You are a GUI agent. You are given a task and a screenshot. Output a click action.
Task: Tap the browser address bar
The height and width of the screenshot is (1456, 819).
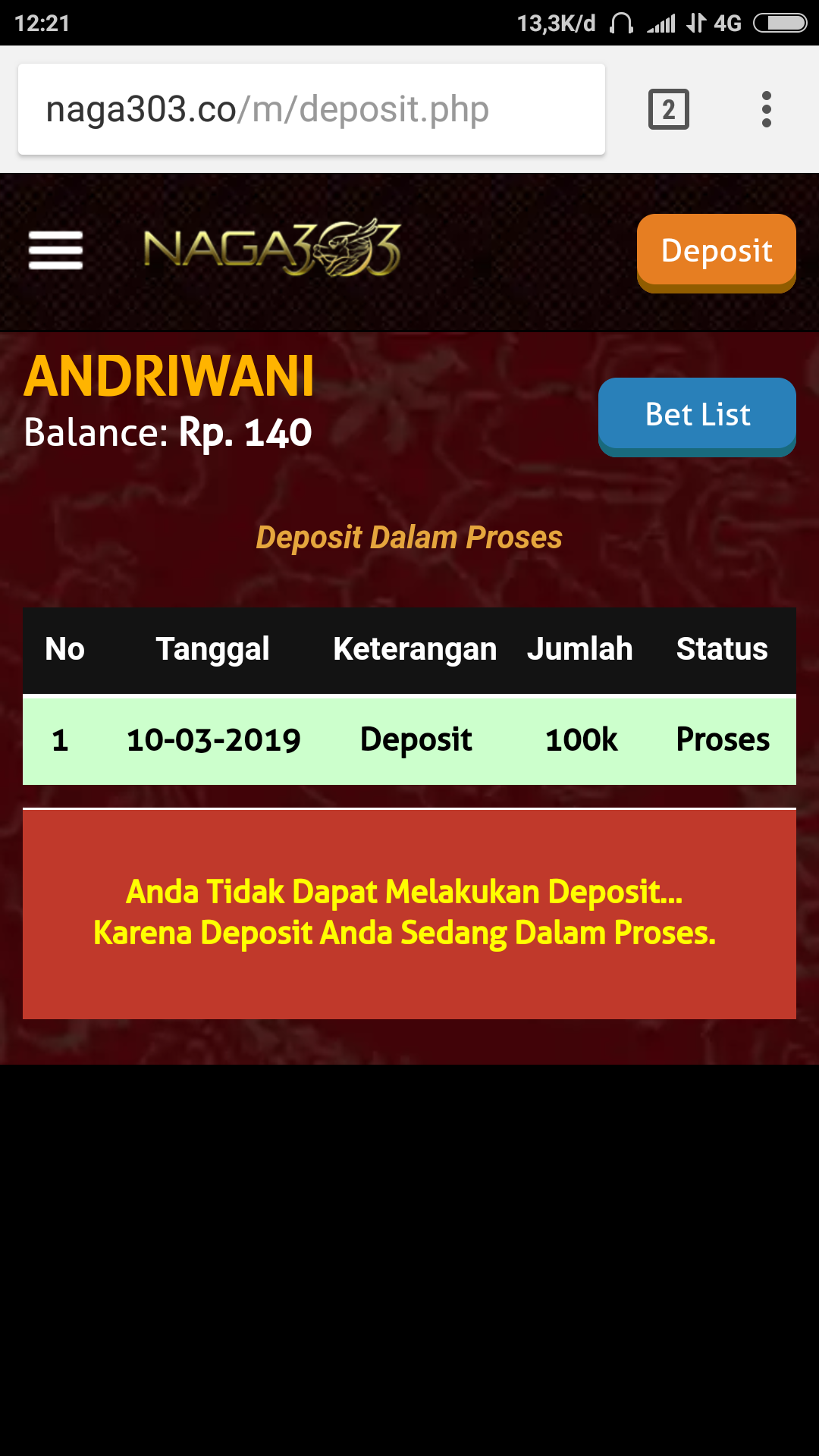(311, 109)
